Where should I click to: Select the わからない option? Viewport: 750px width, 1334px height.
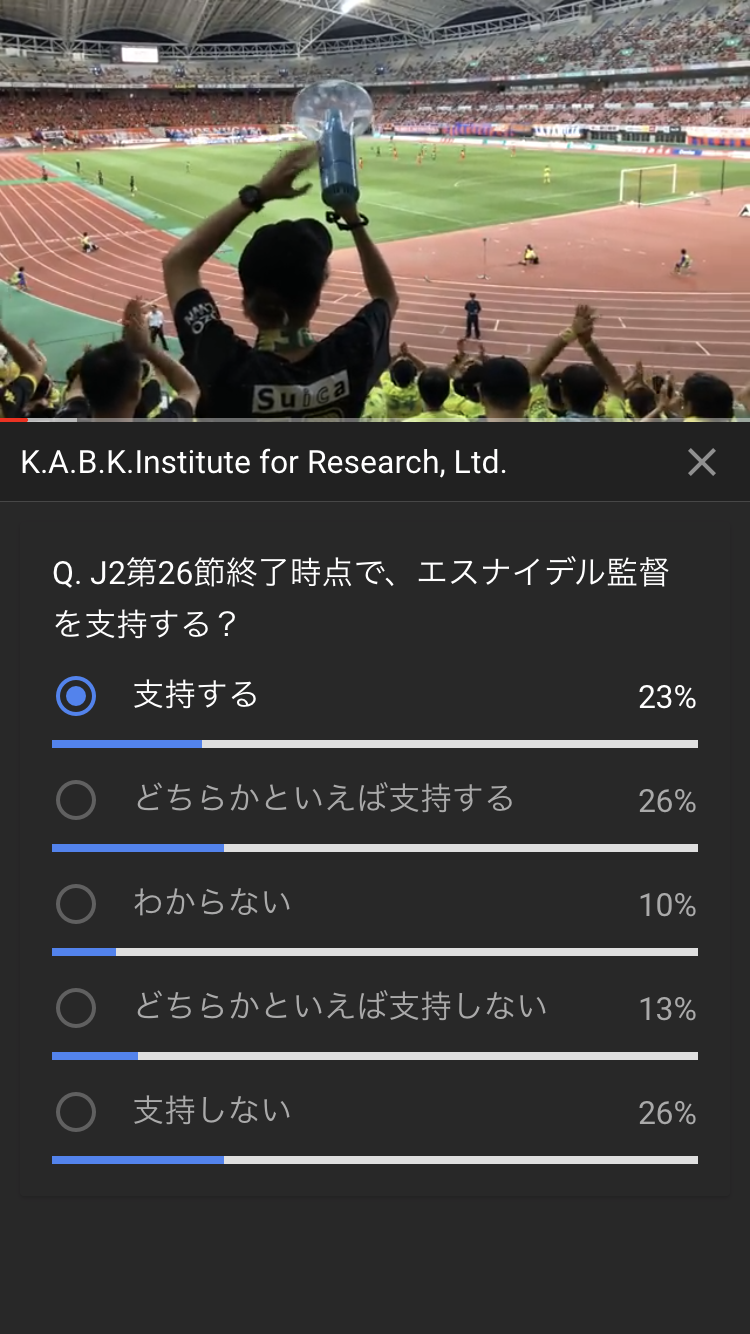pyautogui.click(x=76, y=904)
